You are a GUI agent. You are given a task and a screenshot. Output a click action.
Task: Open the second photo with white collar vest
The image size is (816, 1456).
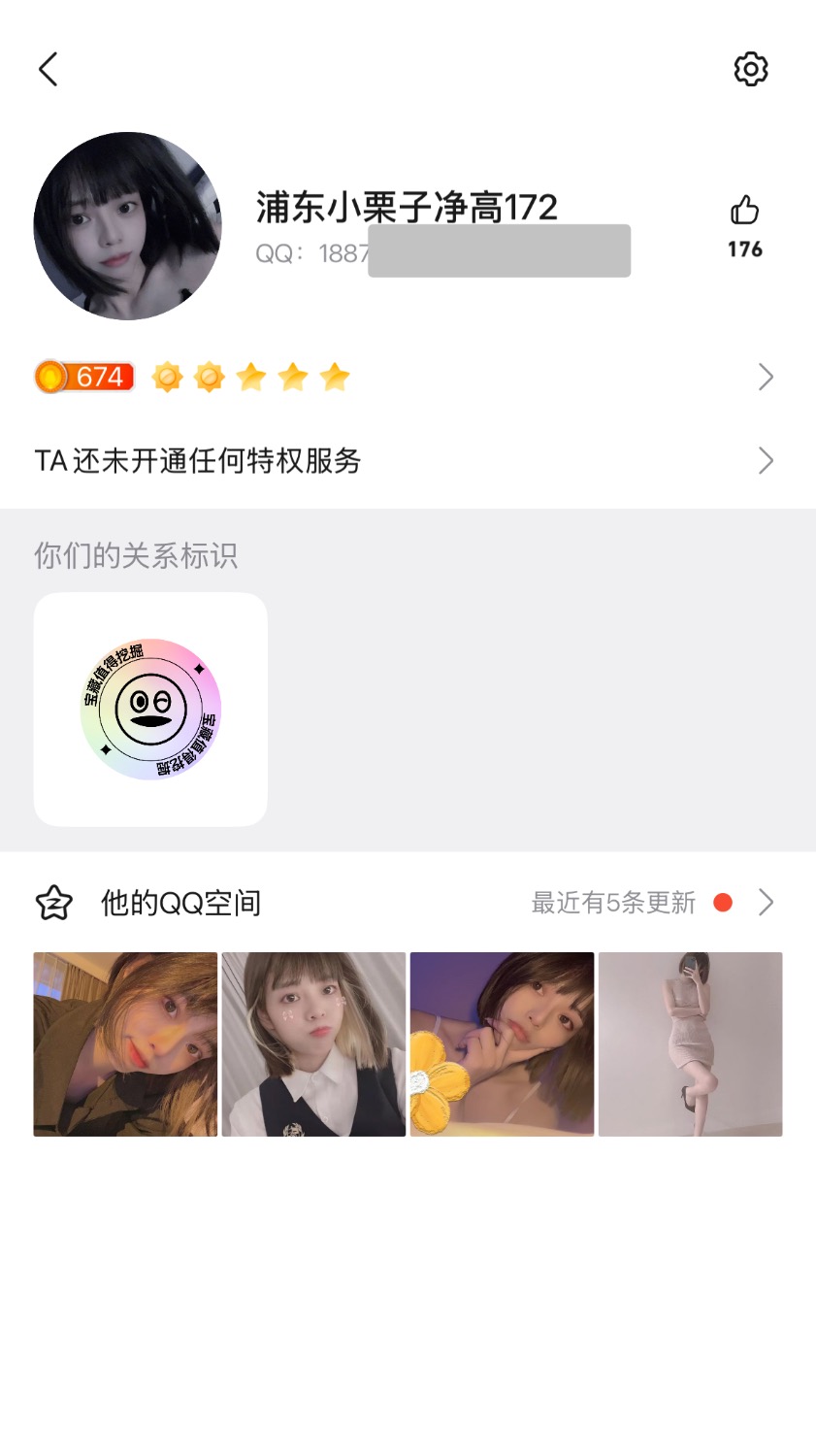(313, 1044)
